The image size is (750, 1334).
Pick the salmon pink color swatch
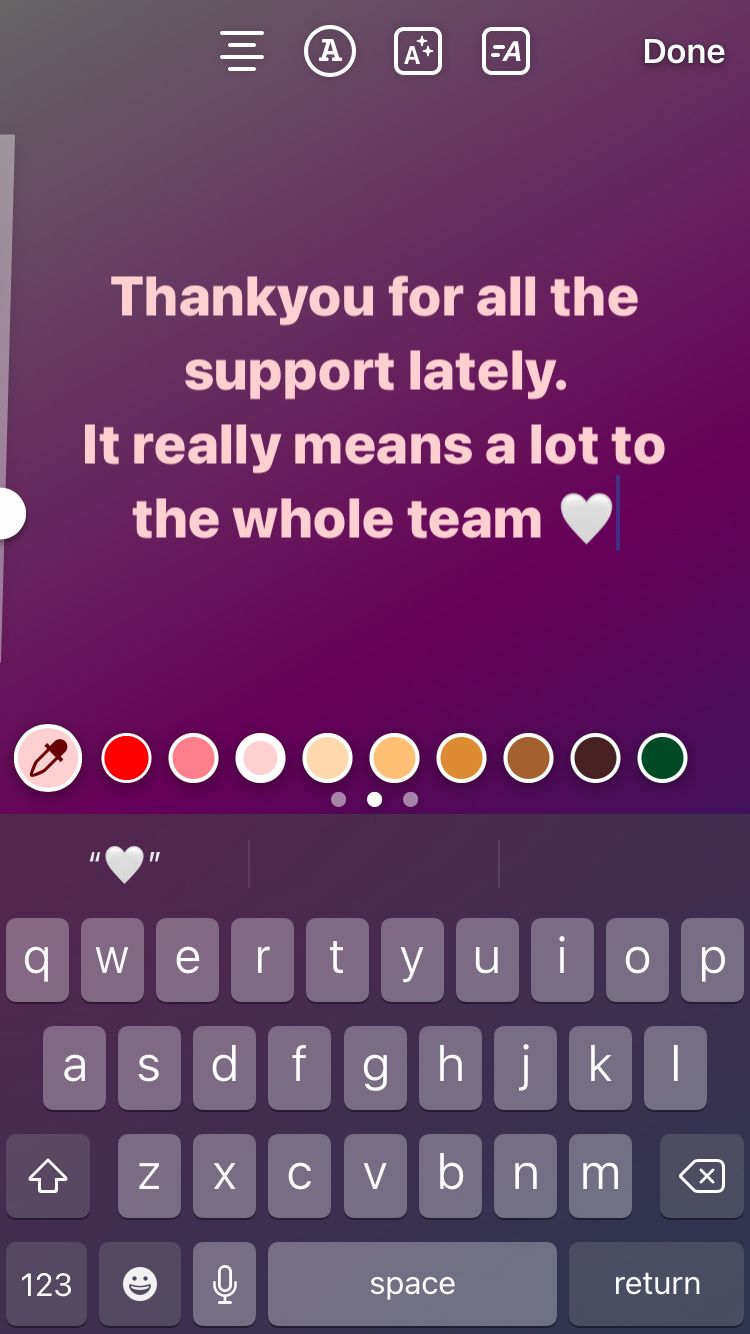[x=194, y=758]
